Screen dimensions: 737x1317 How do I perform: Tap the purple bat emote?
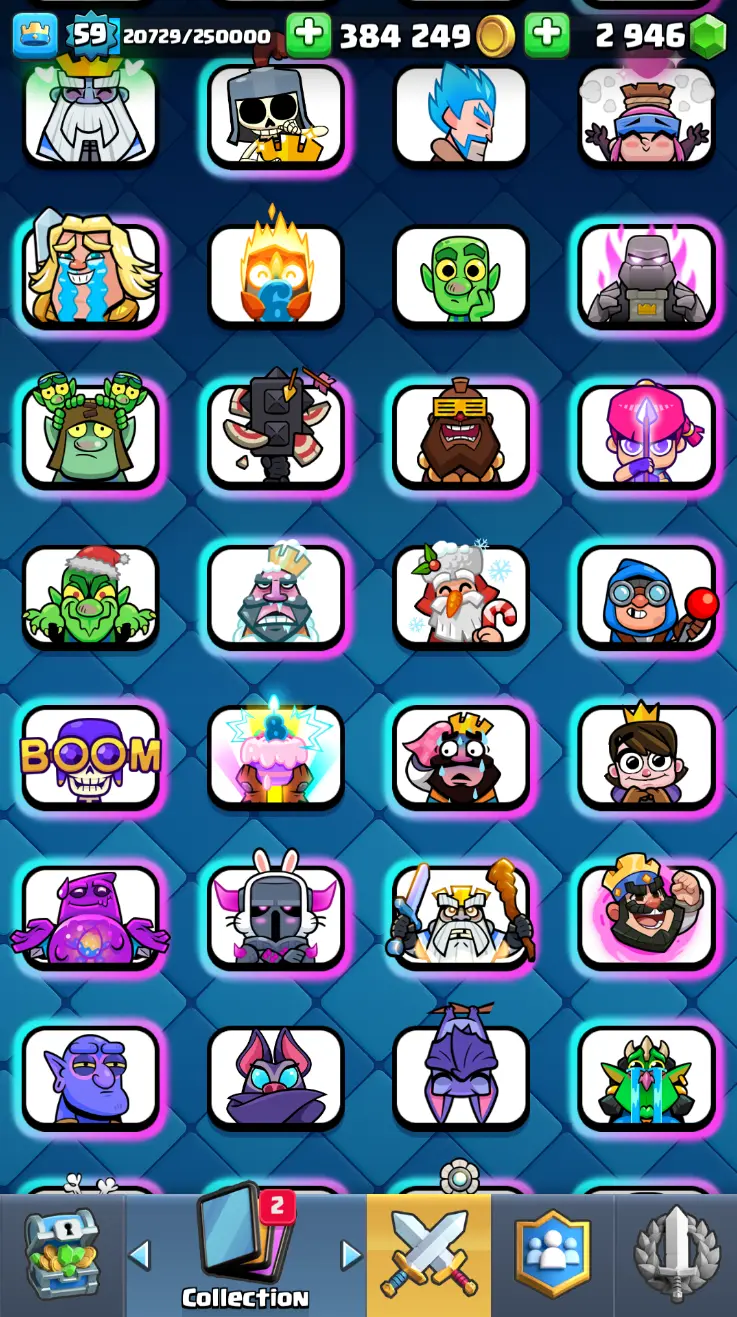click(275, 1077)
